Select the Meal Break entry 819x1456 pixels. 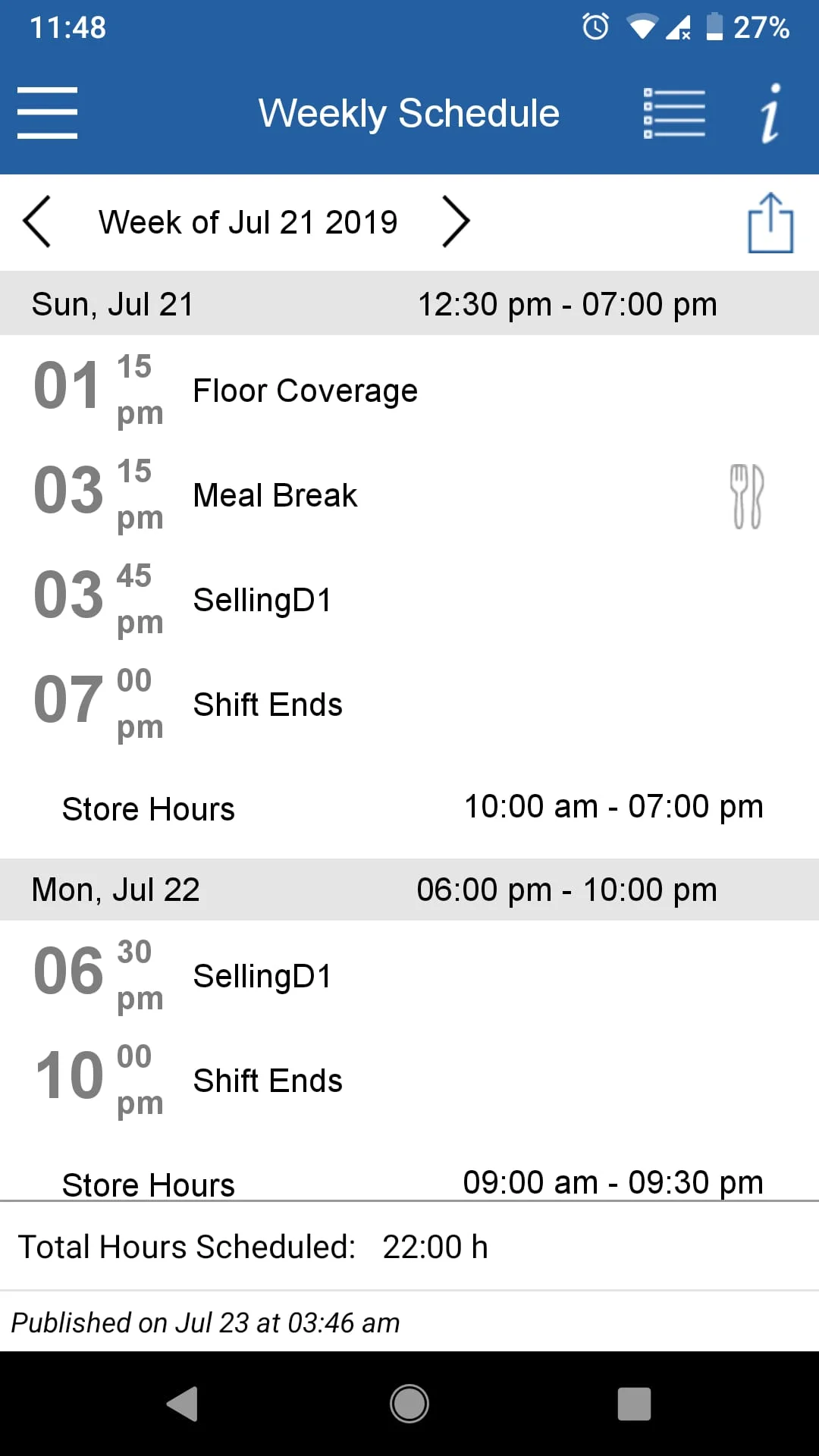tap(275, 494)
